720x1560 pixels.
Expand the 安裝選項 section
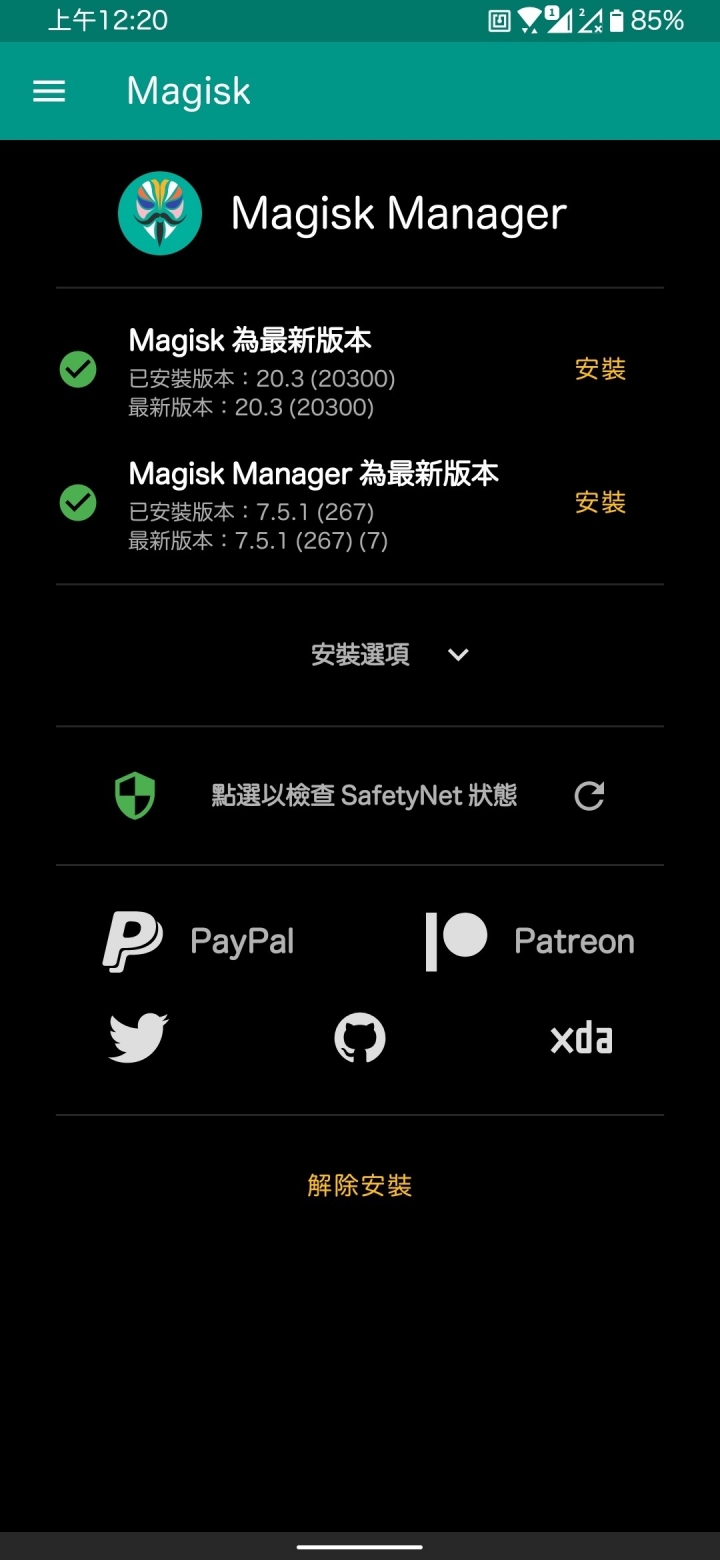pos(389,655)
